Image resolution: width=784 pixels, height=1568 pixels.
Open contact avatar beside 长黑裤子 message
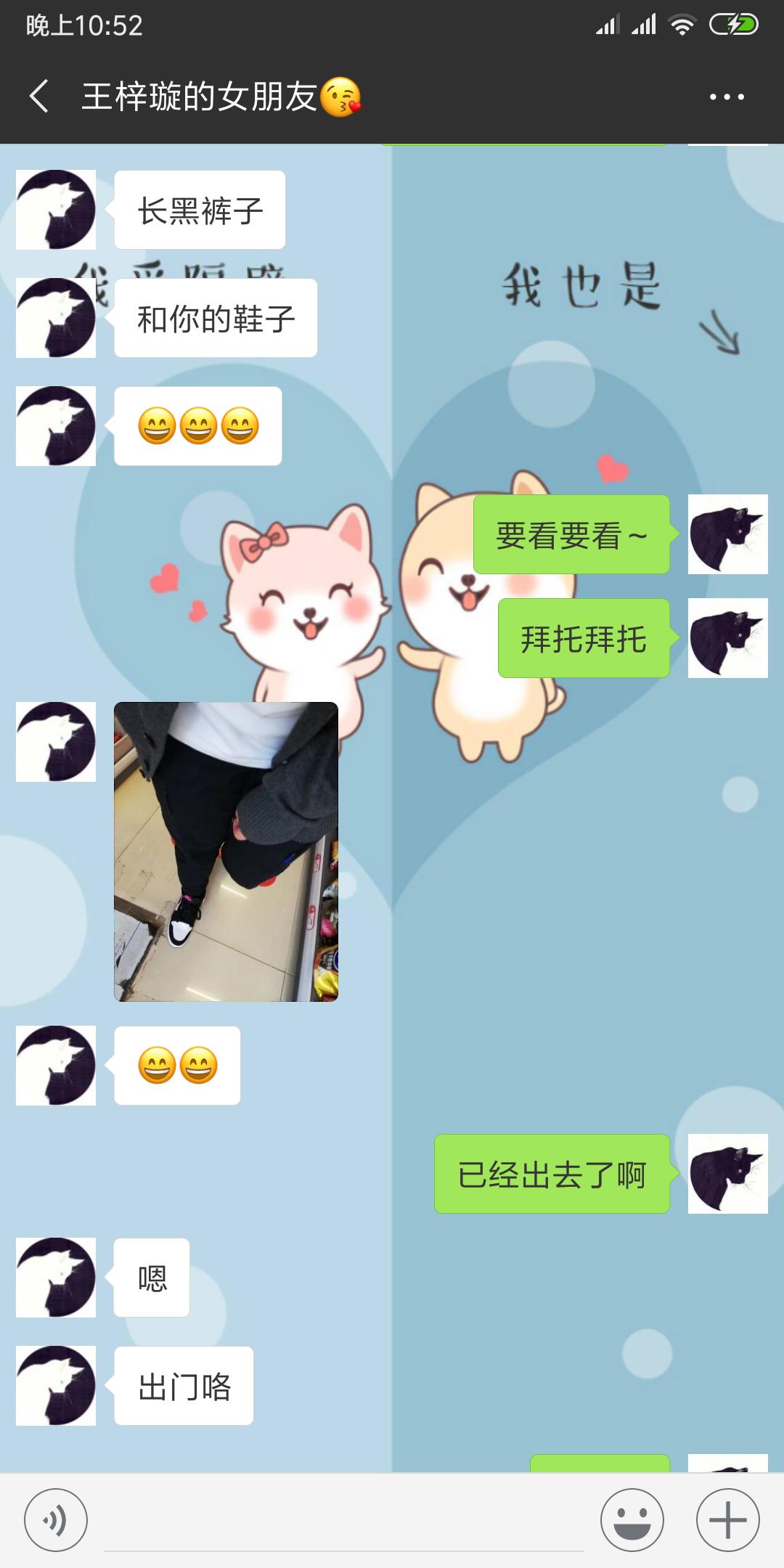(x=56, y=210)
